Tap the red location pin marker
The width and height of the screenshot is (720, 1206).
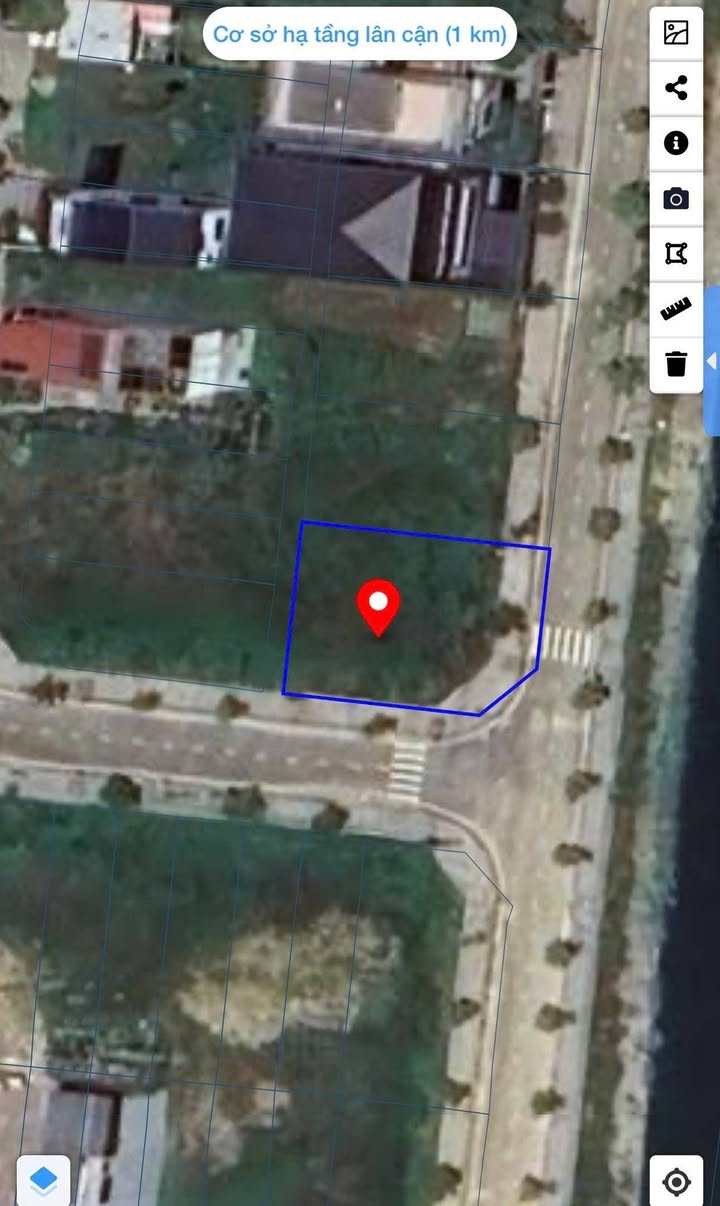click(379, 607)
